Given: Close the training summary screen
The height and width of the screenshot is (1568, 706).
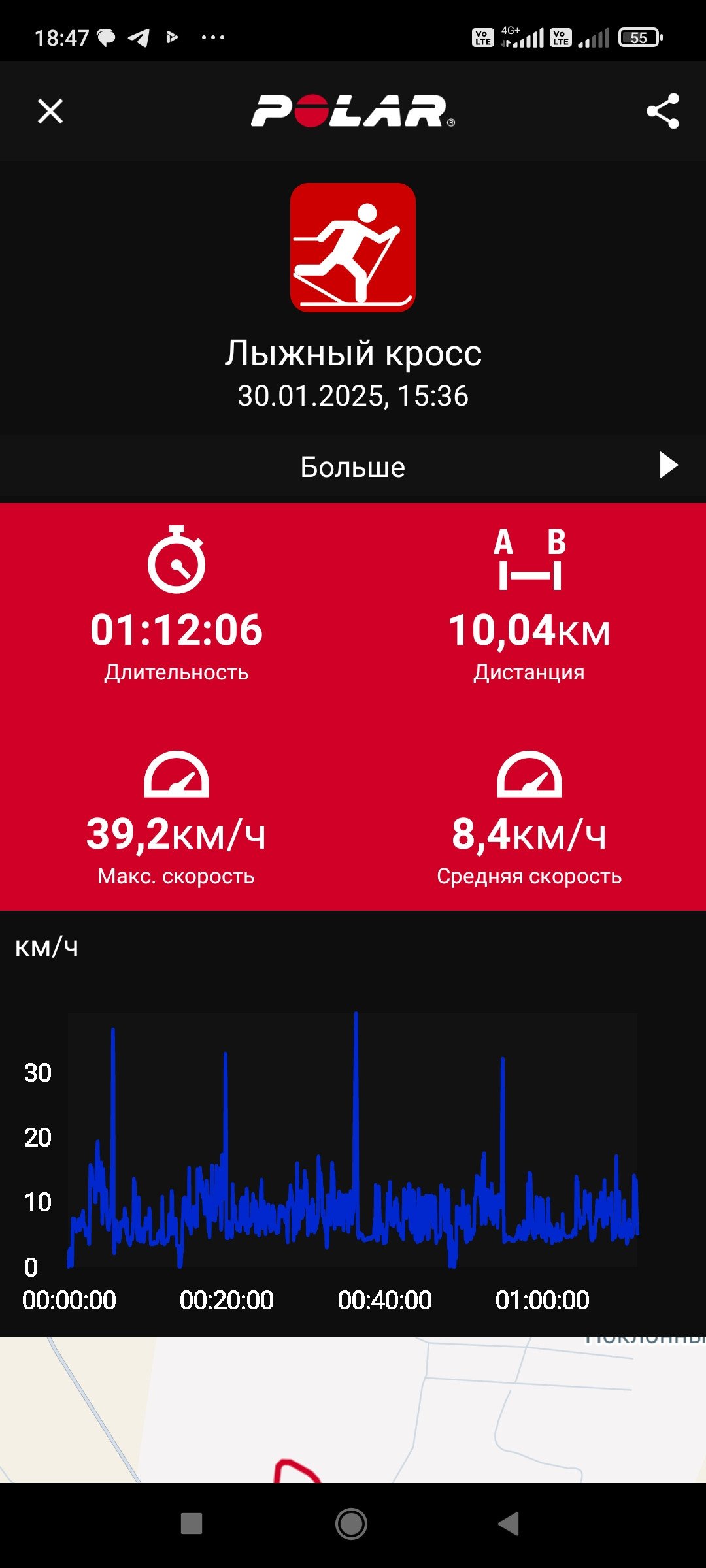Looking at the screenshot, I should coord(50,111).
